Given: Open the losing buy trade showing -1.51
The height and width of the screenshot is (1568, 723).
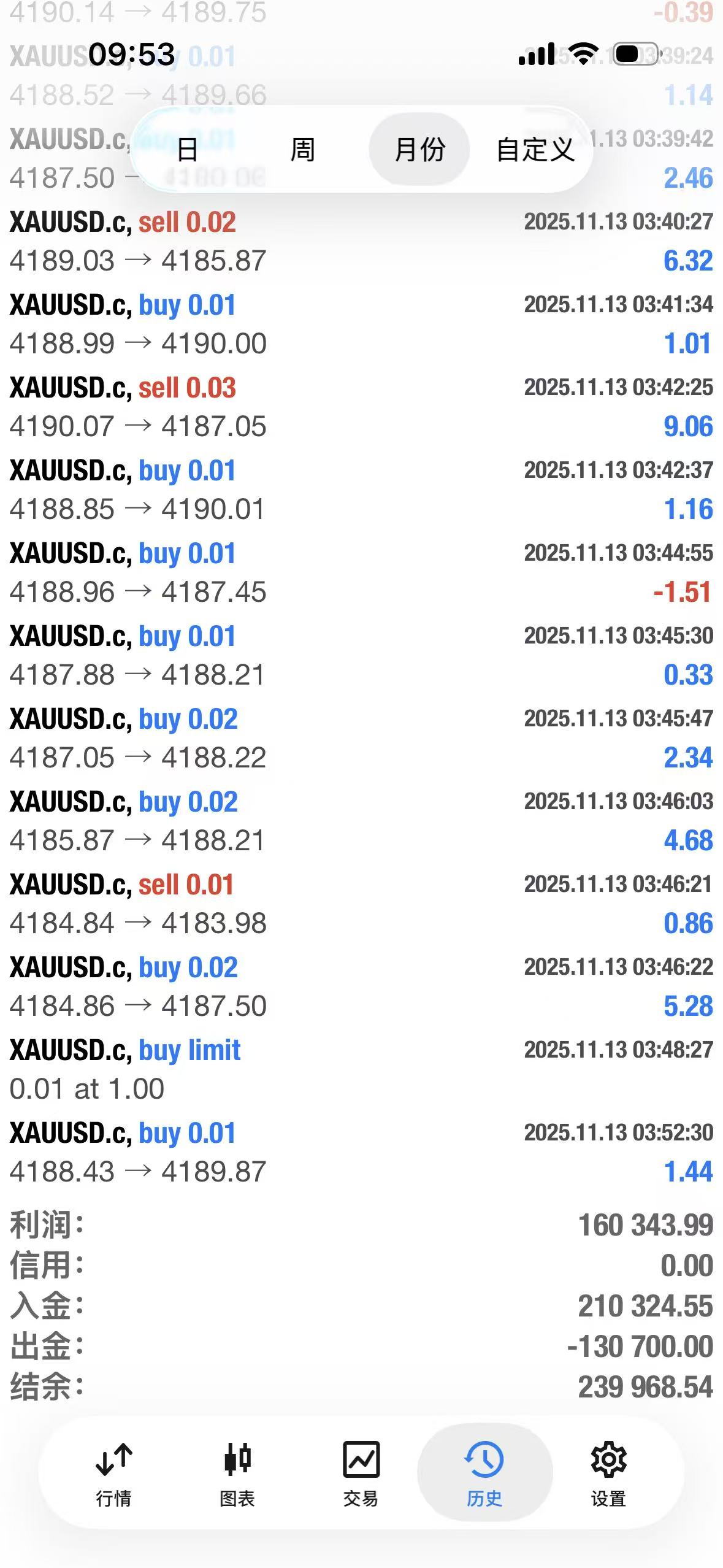Looking at the screenshot, I should 361,572.
